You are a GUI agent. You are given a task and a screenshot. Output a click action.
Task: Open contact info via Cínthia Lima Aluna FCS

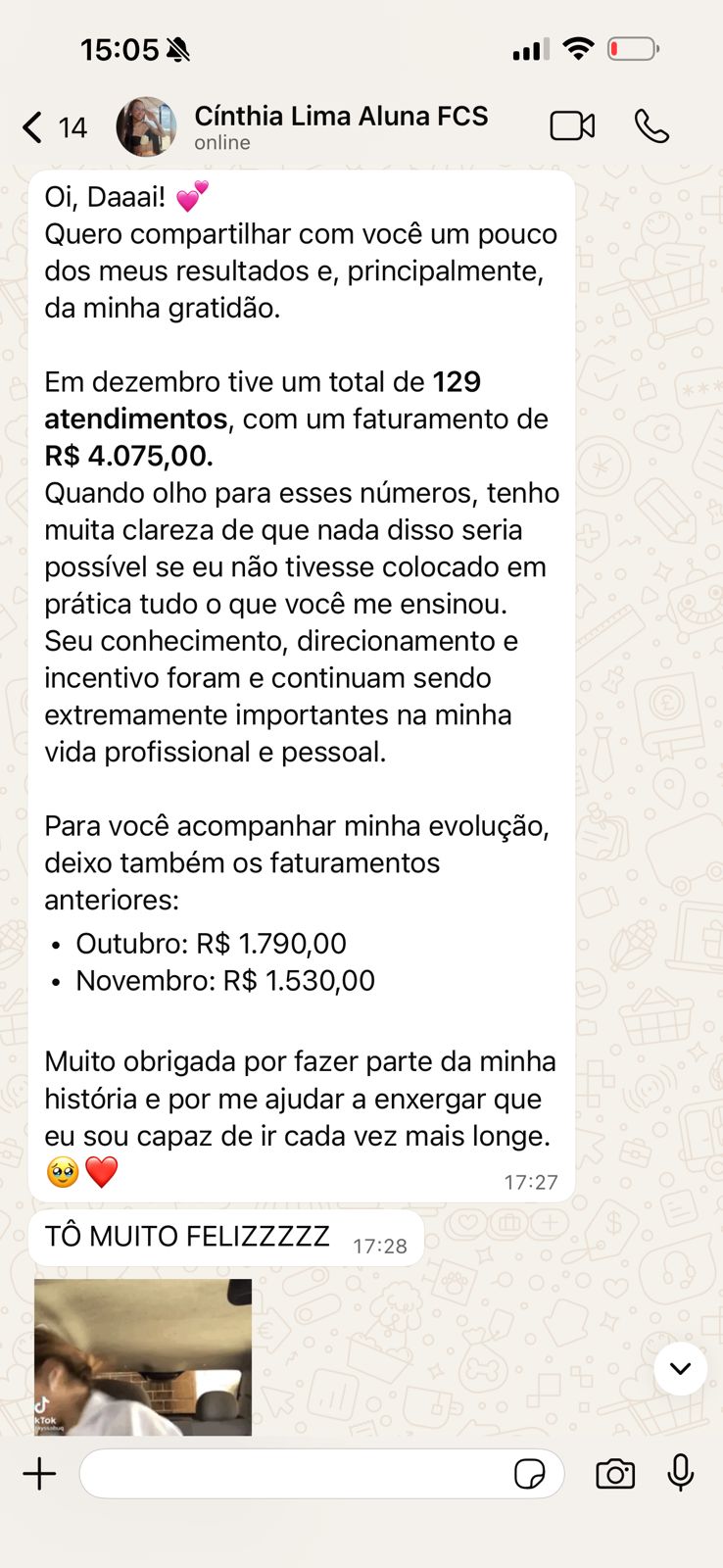[x=341, y=116]
